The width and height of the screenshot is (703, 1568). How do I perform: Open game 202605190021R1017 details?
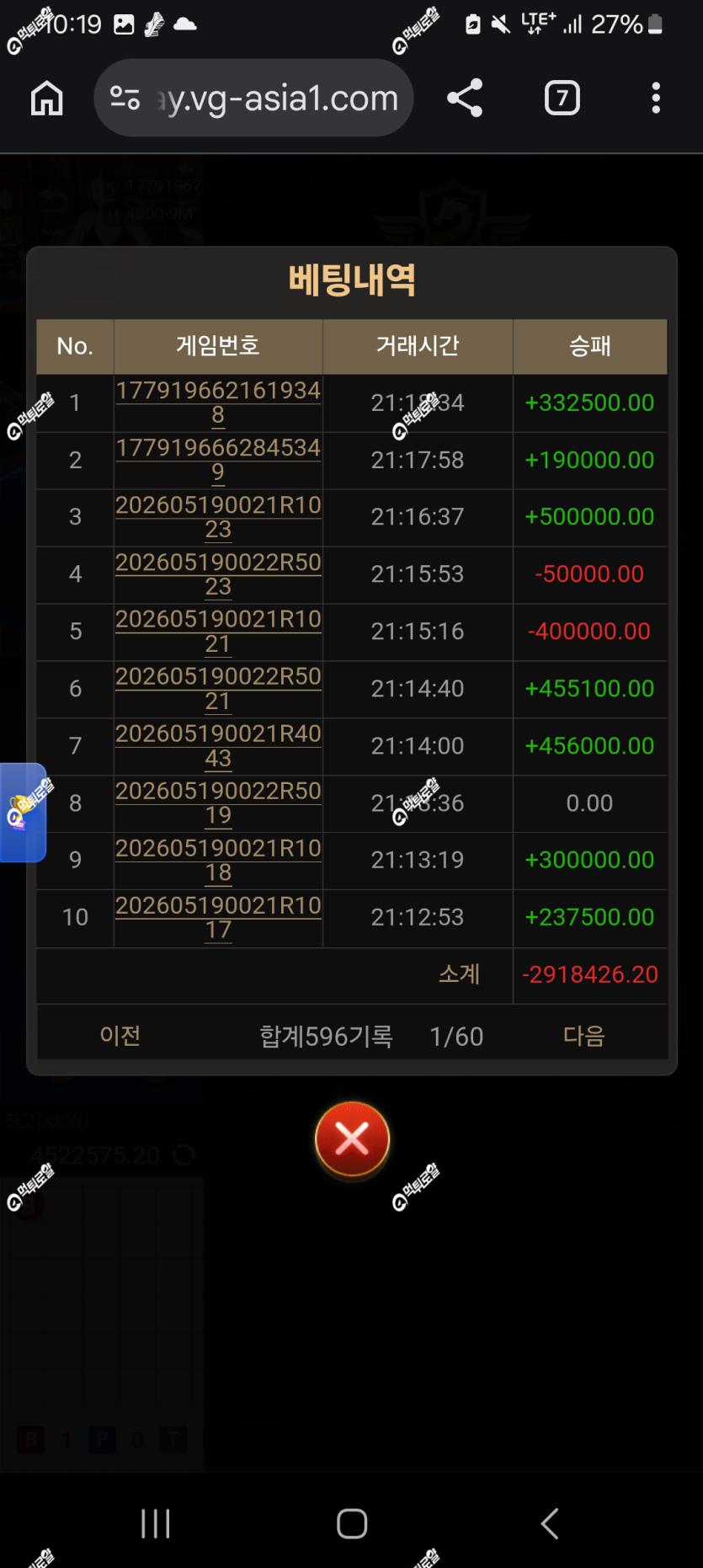pyautogui.click(x=218, y=917)
